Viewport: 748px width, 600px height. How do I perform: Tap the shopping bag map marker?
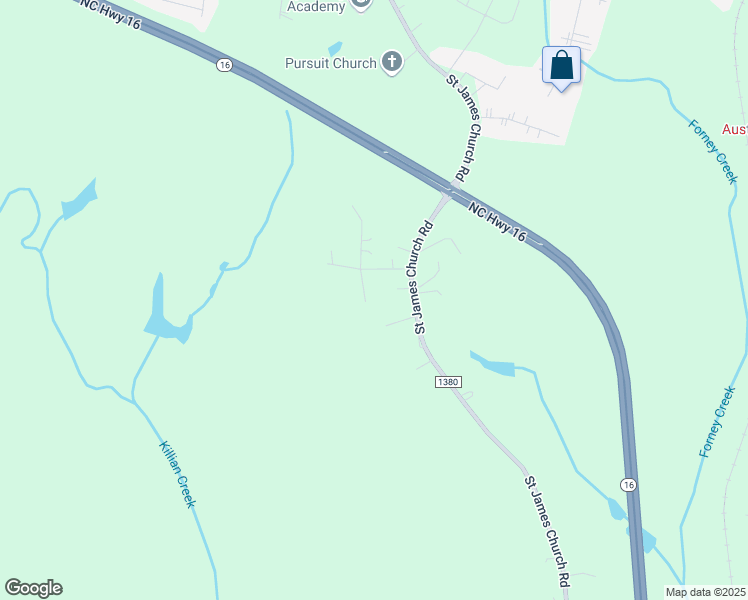pyautogui.click(x=561, y=66)
